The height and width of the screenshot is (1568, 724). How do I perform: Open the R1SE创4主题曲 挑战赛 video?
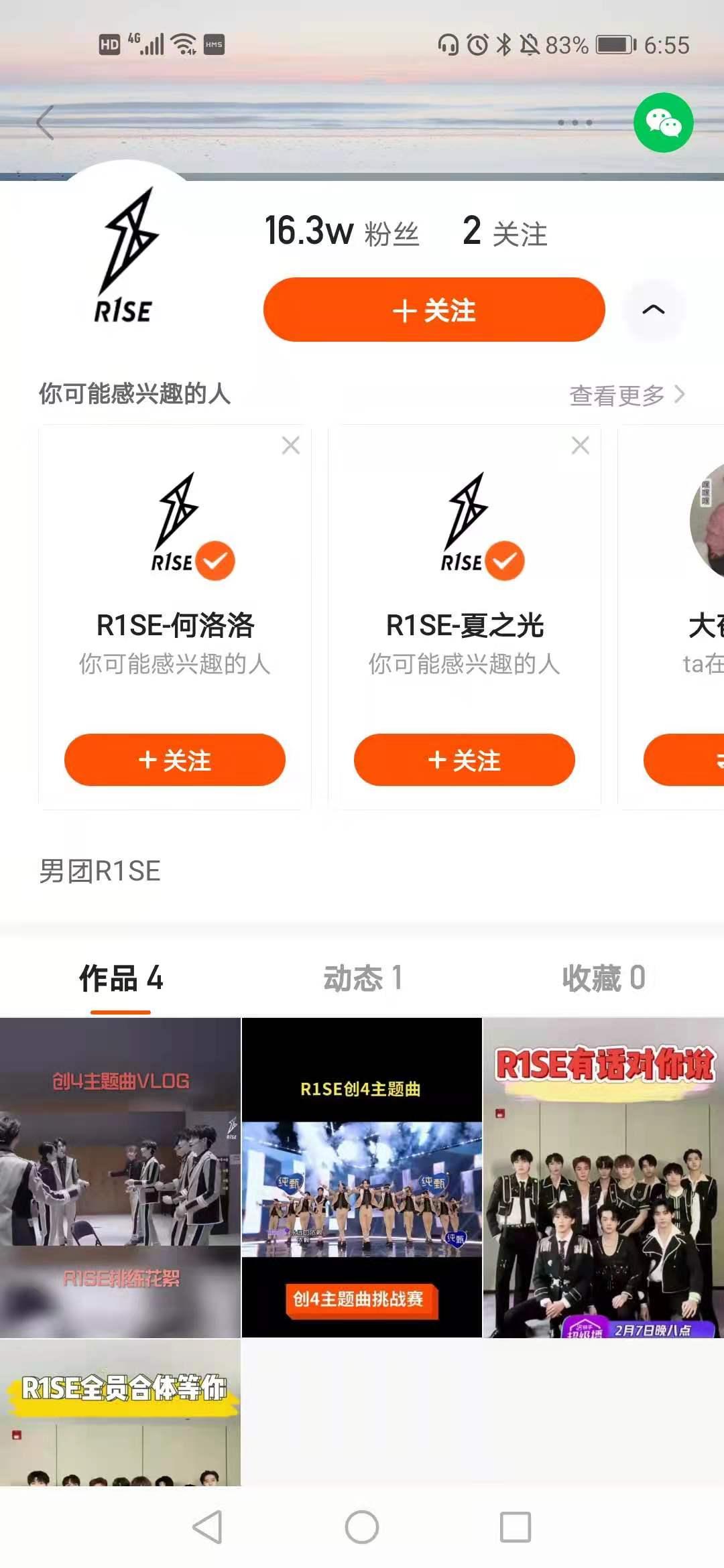pos(362,1177)
